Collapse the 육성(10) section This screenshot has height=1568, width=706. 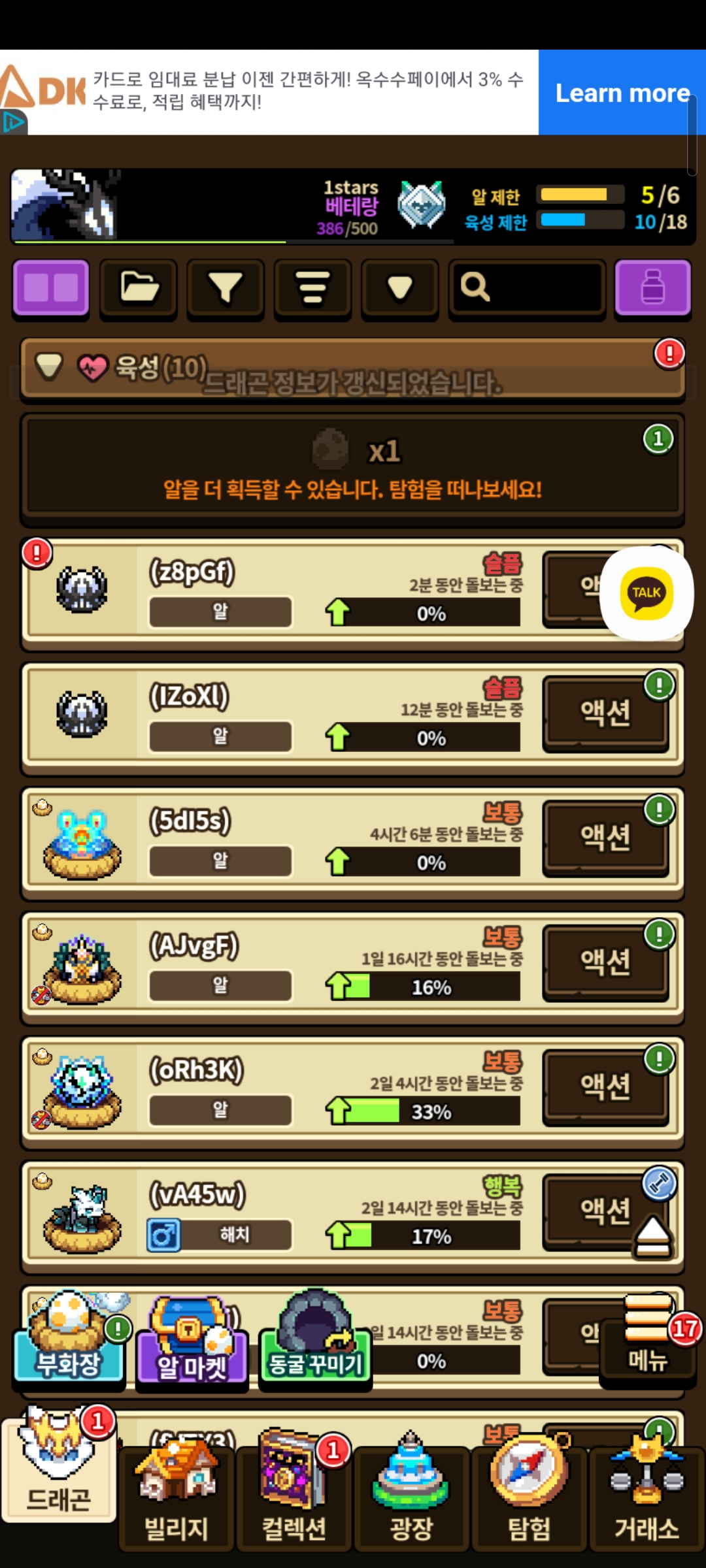[50, 367]
